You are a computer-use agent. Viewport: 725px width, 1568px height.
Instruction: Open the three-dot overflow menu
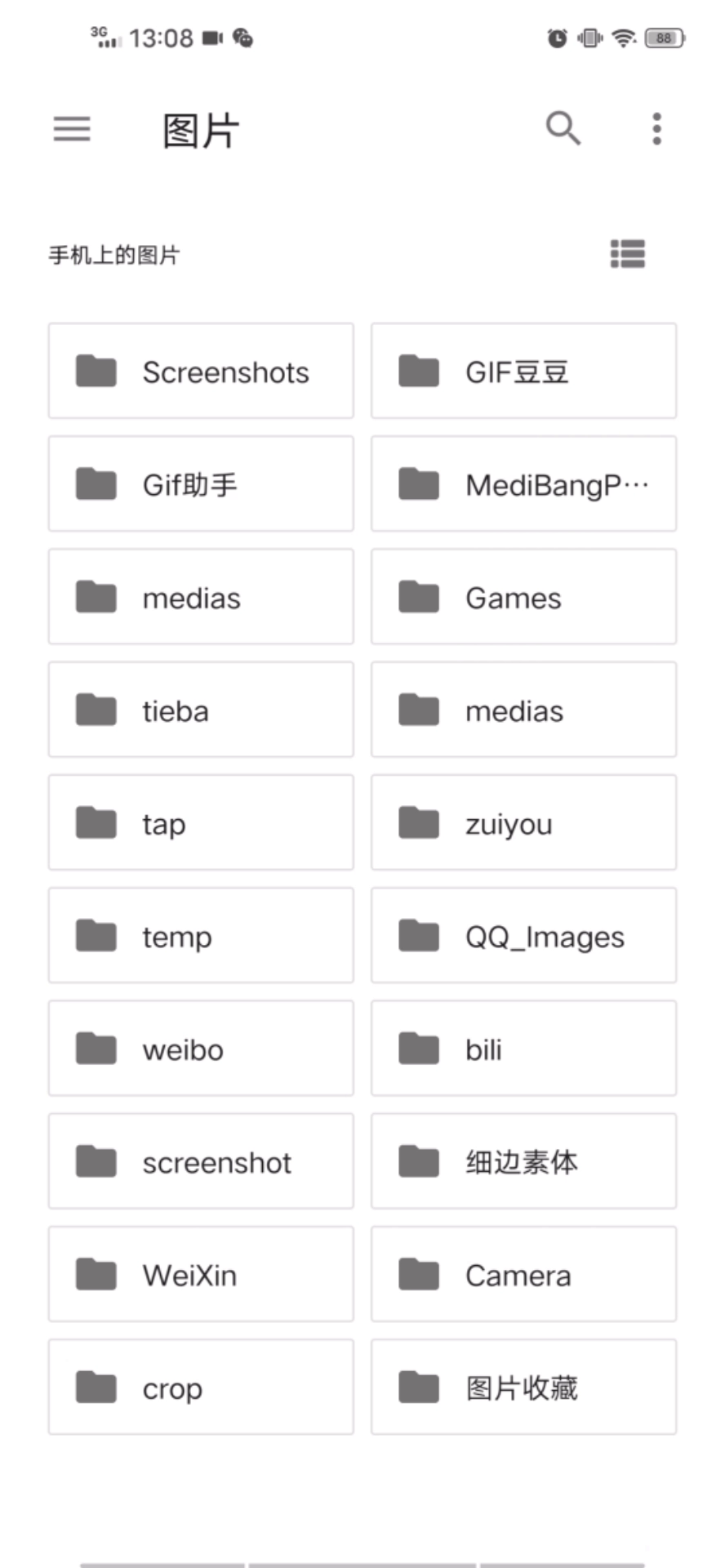(656, 129)
